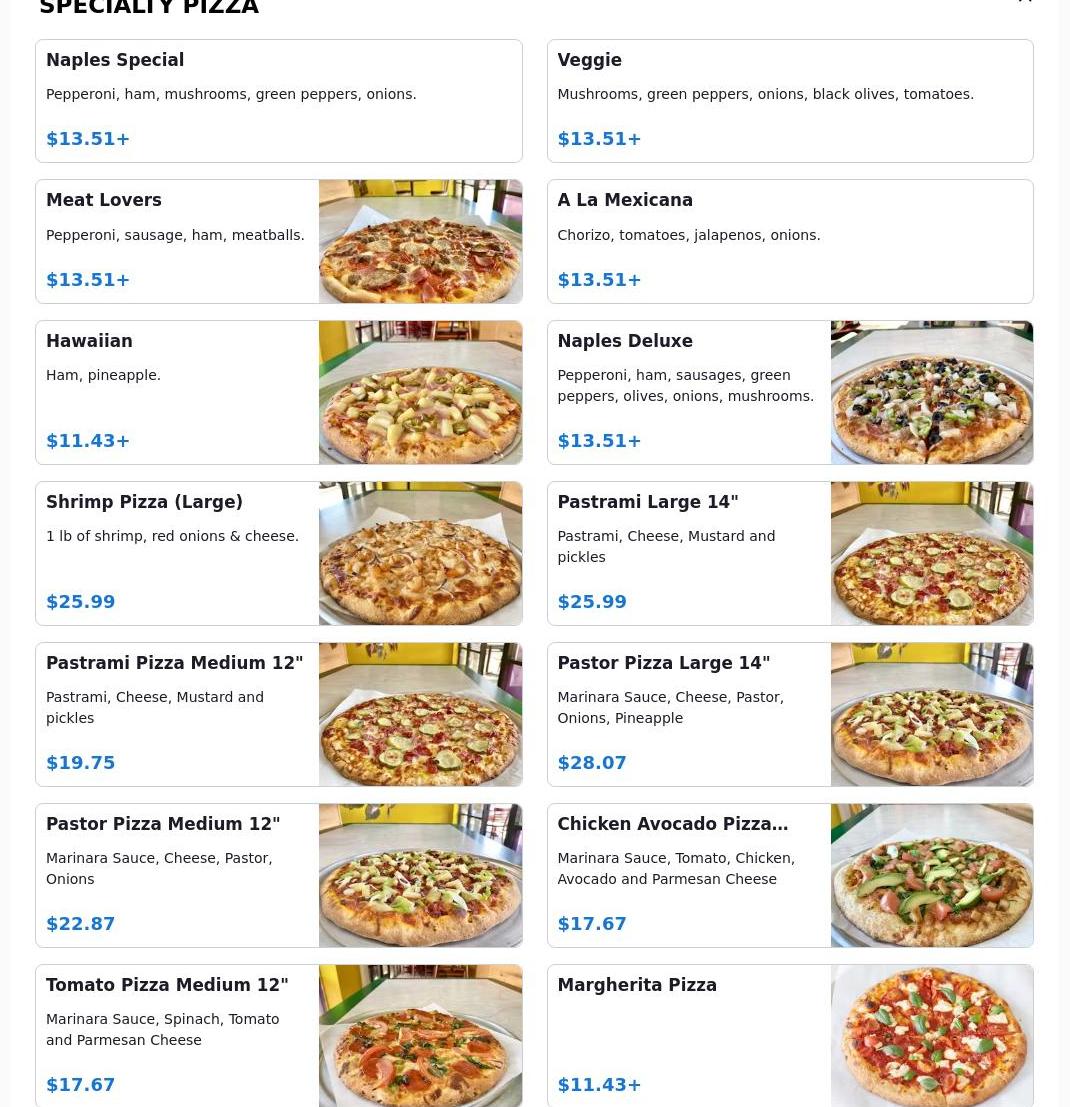Open the Naples Special pizza card
This screenshot has height=1107, width=1070.
click(x=278, y=101)
